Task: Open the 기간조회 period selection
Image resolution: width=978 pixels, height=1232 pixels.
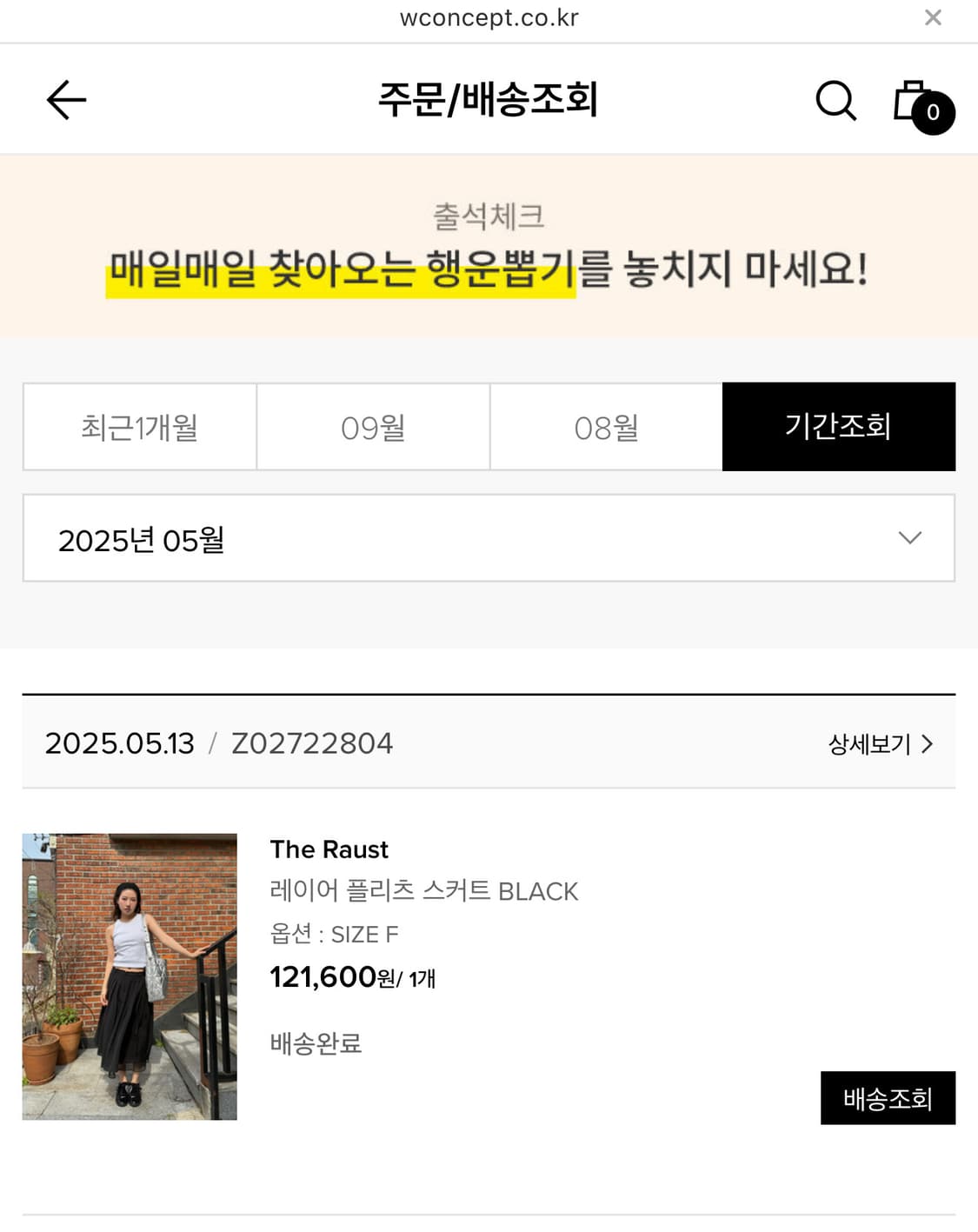Action: pos(838,426)
